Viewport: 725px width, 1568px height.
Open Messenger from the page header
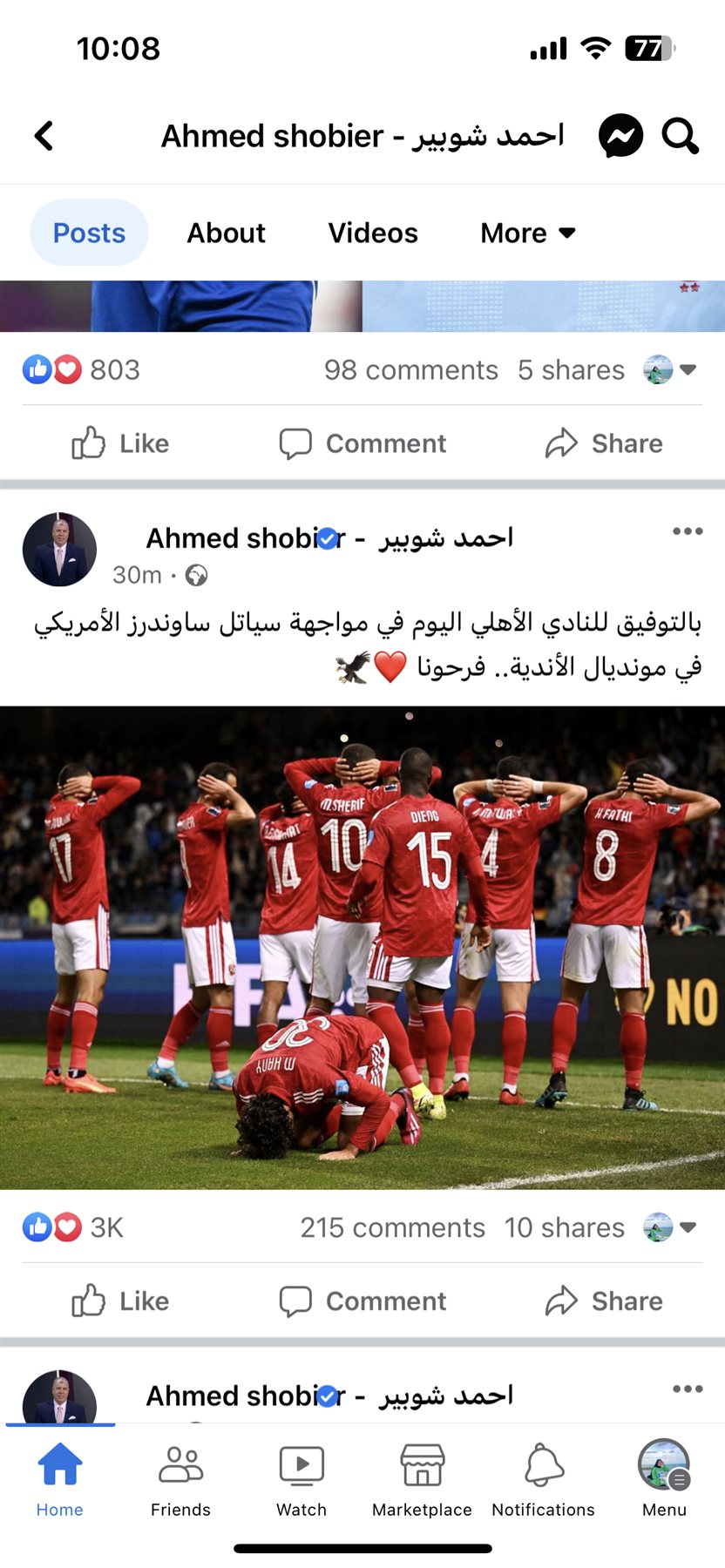coord(620,136)
